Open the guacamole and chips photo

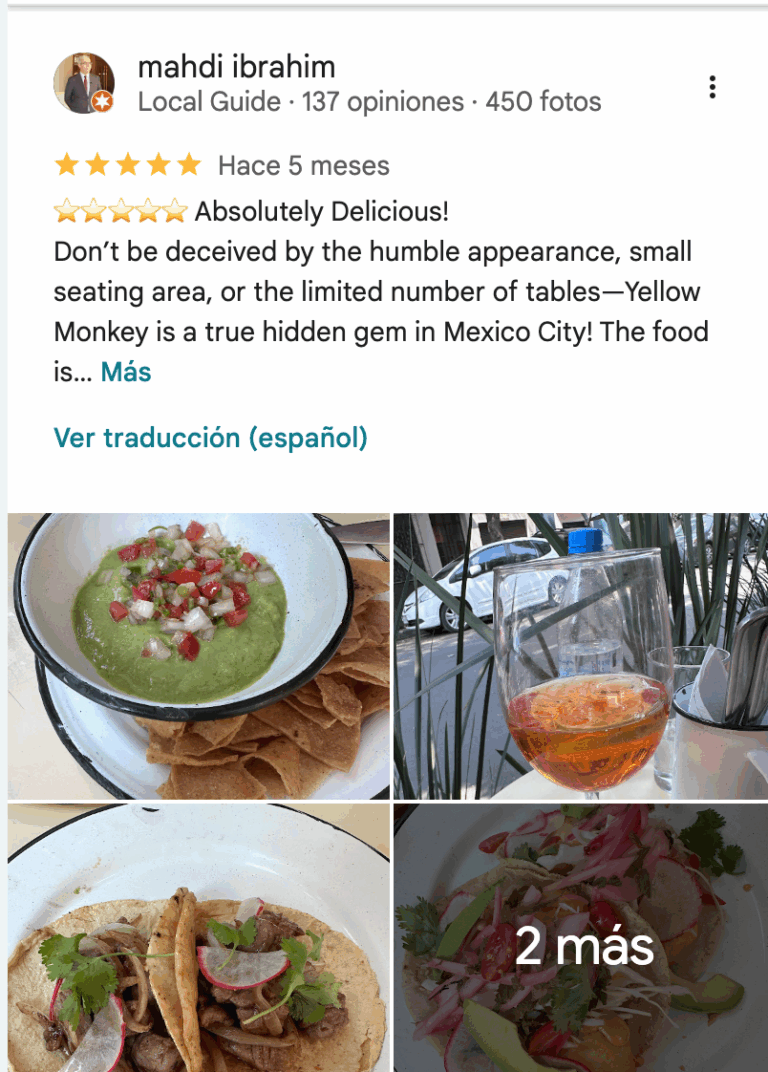click(199, 656)
